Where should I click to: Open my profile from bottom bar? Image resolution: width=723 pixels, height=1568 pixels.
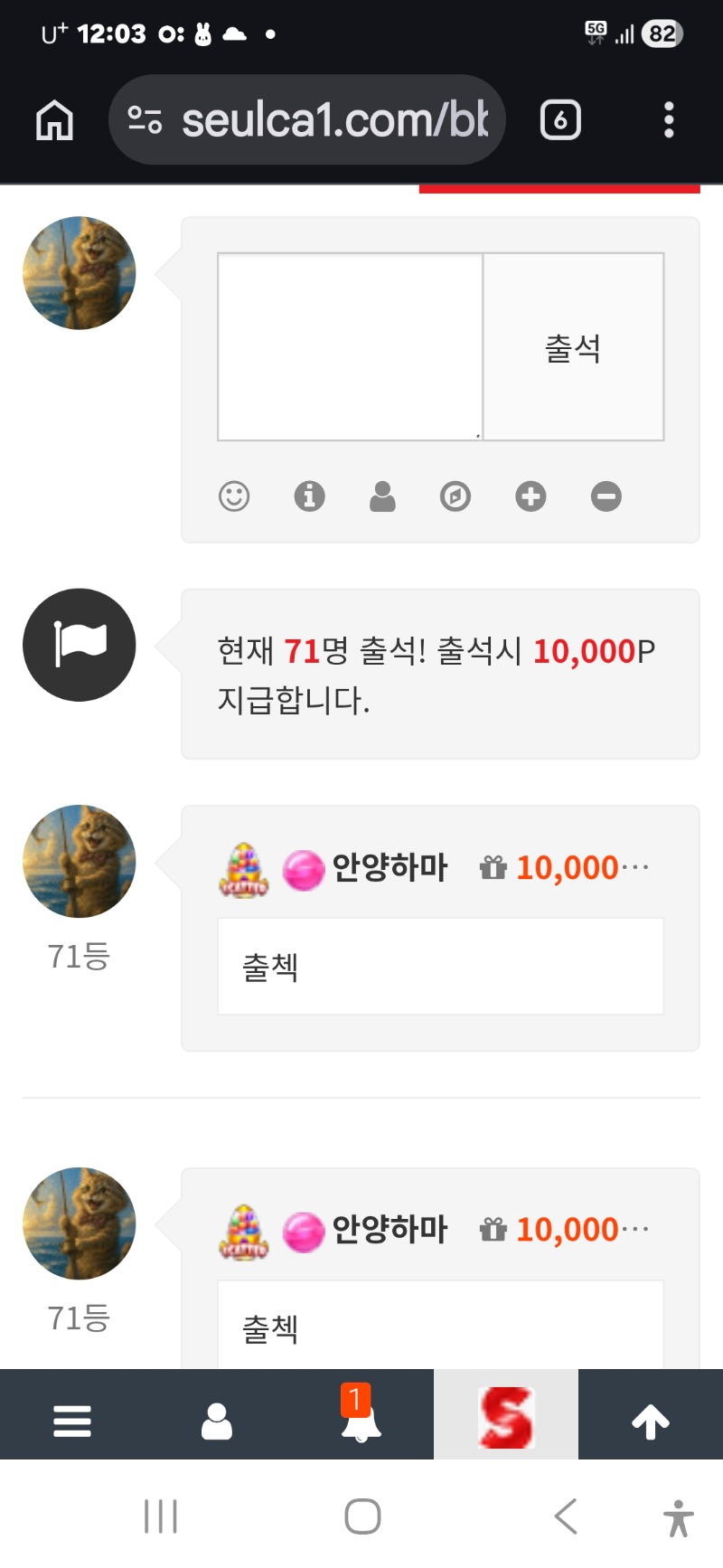point(217,1421)
